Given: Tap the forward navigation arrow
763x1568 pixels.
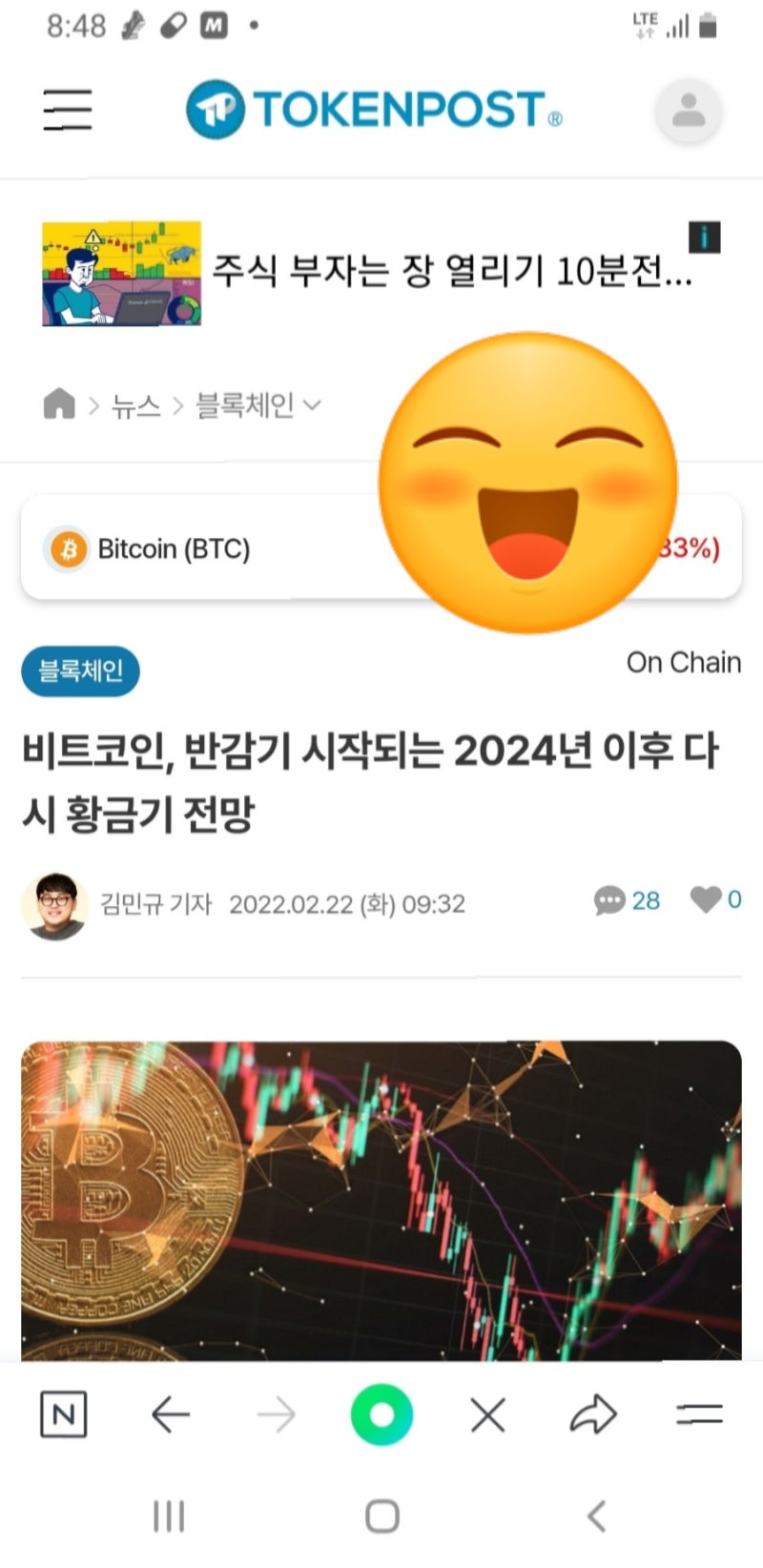Looking at the screenshot, I should pyautogui.click(x=276, y=1414).
